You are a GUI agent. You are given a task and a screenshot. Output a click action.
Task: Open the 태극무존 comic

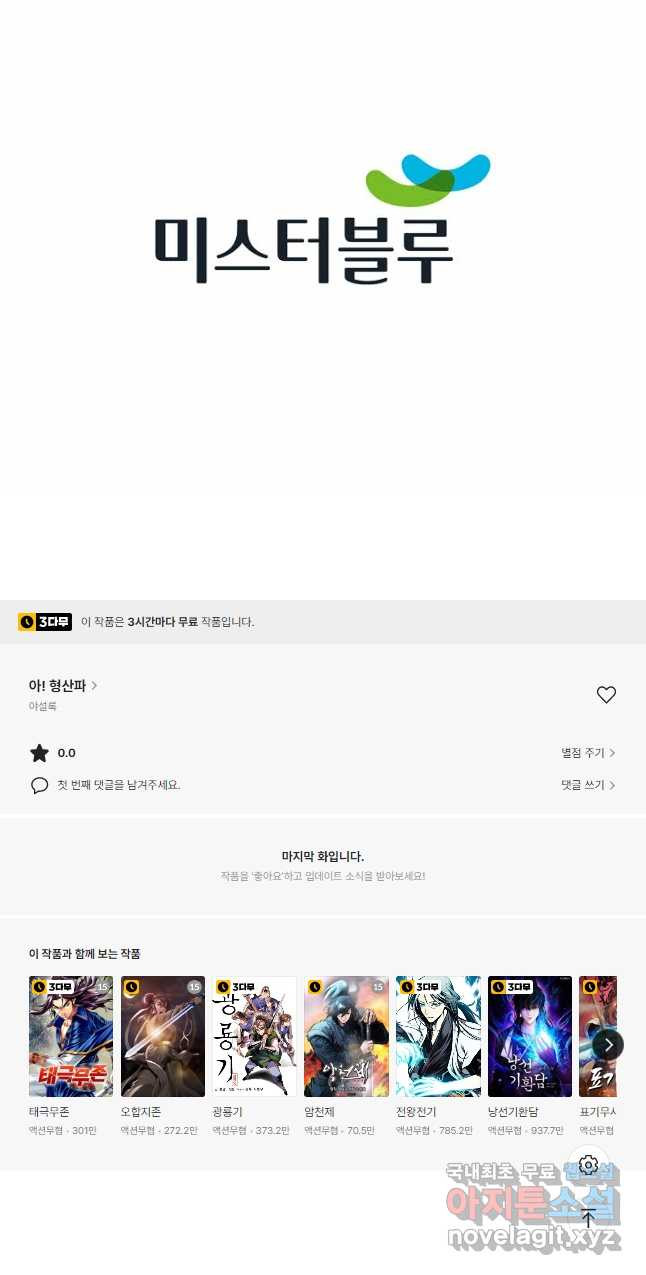coord(71,1037)
